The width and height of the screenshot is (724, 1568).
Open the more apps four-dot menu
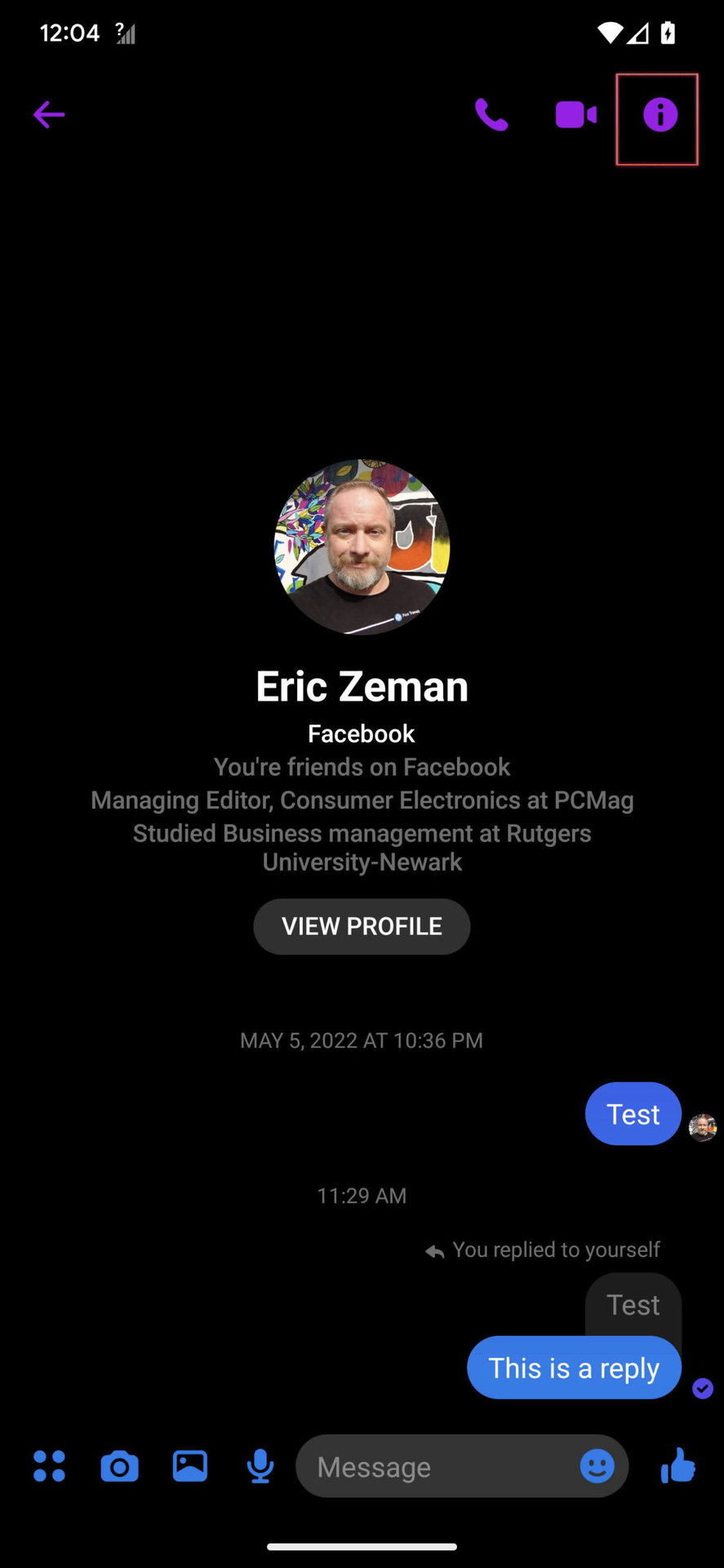point(49,1466)
